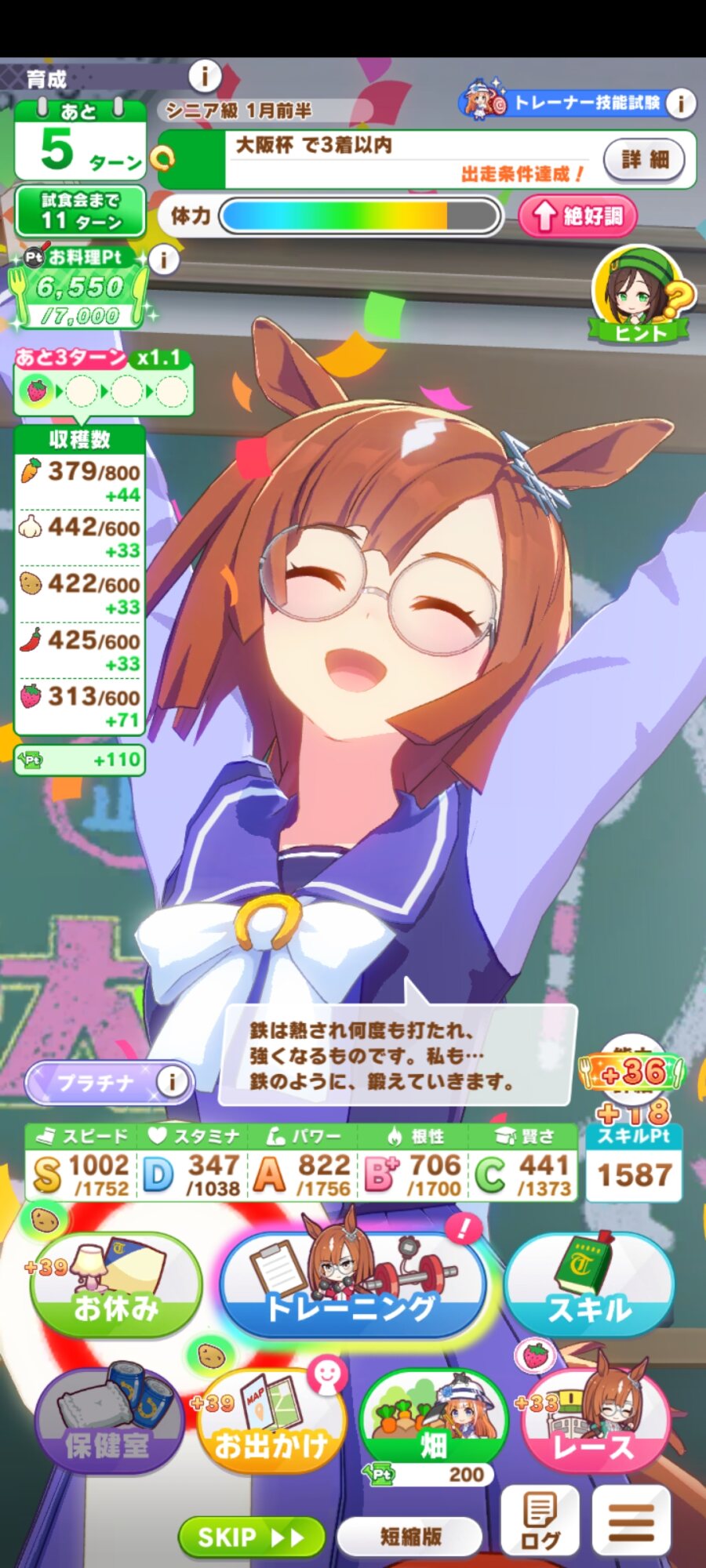
Task: Tap the info icon next to 育成
Action: [204, 77]
